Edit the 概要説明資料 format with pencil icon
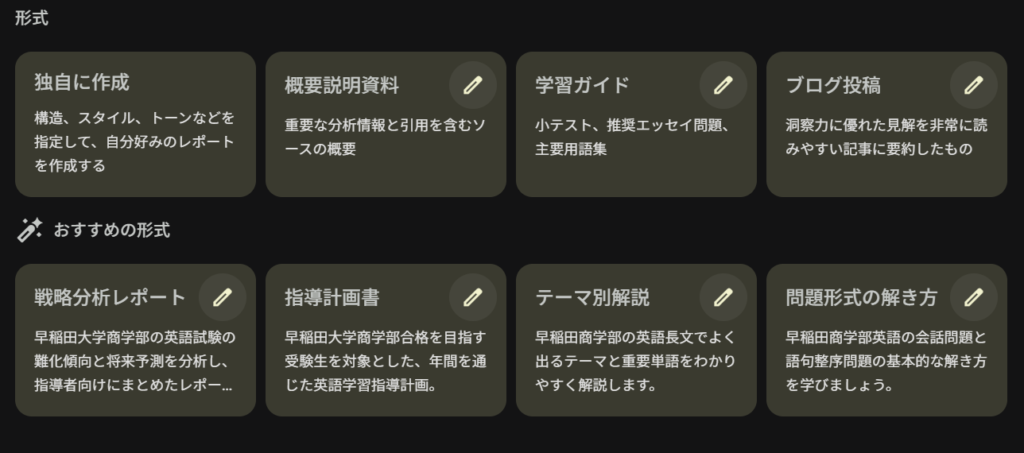The width and height of the screenshot is (1024, 453). tap(473, 85)
